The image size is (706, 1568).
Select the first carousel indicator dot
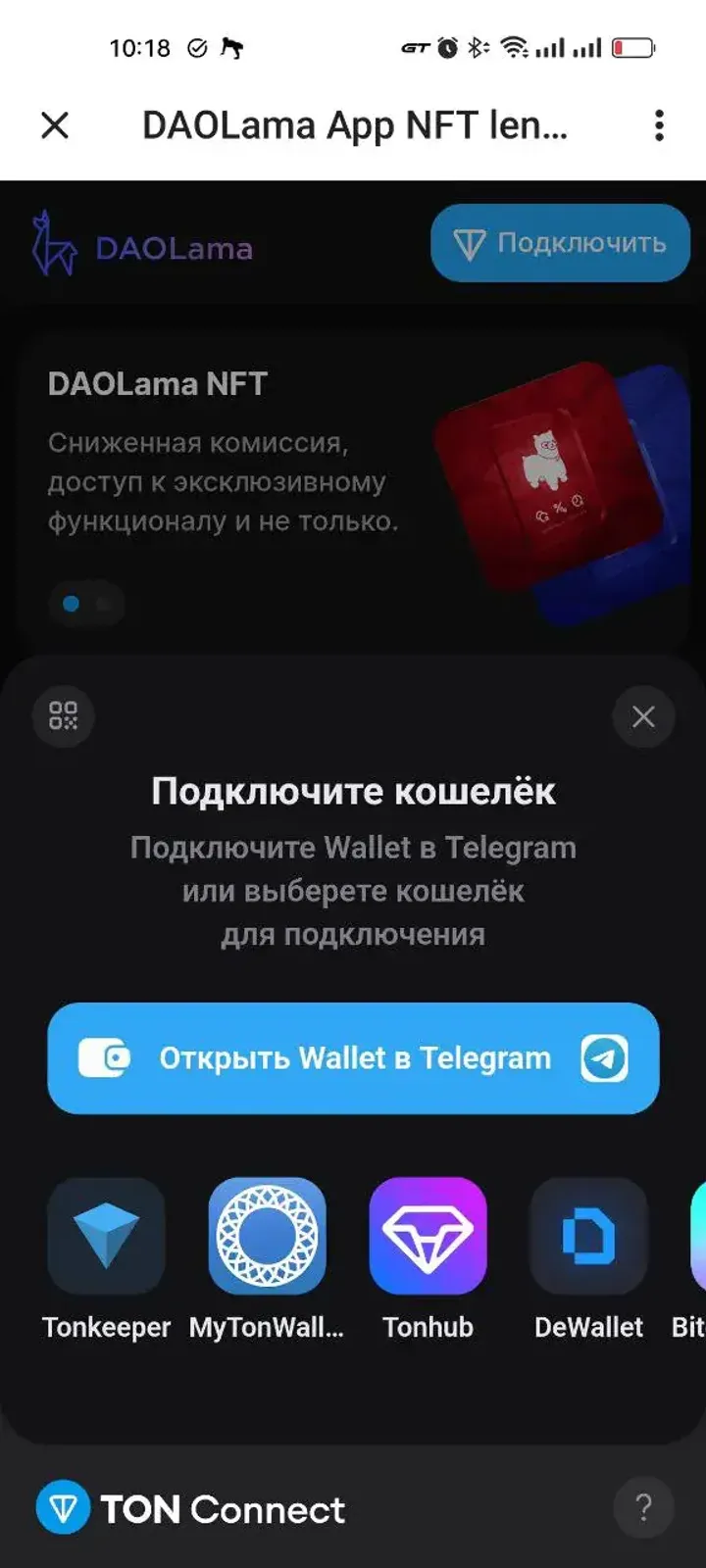point(70,605)
